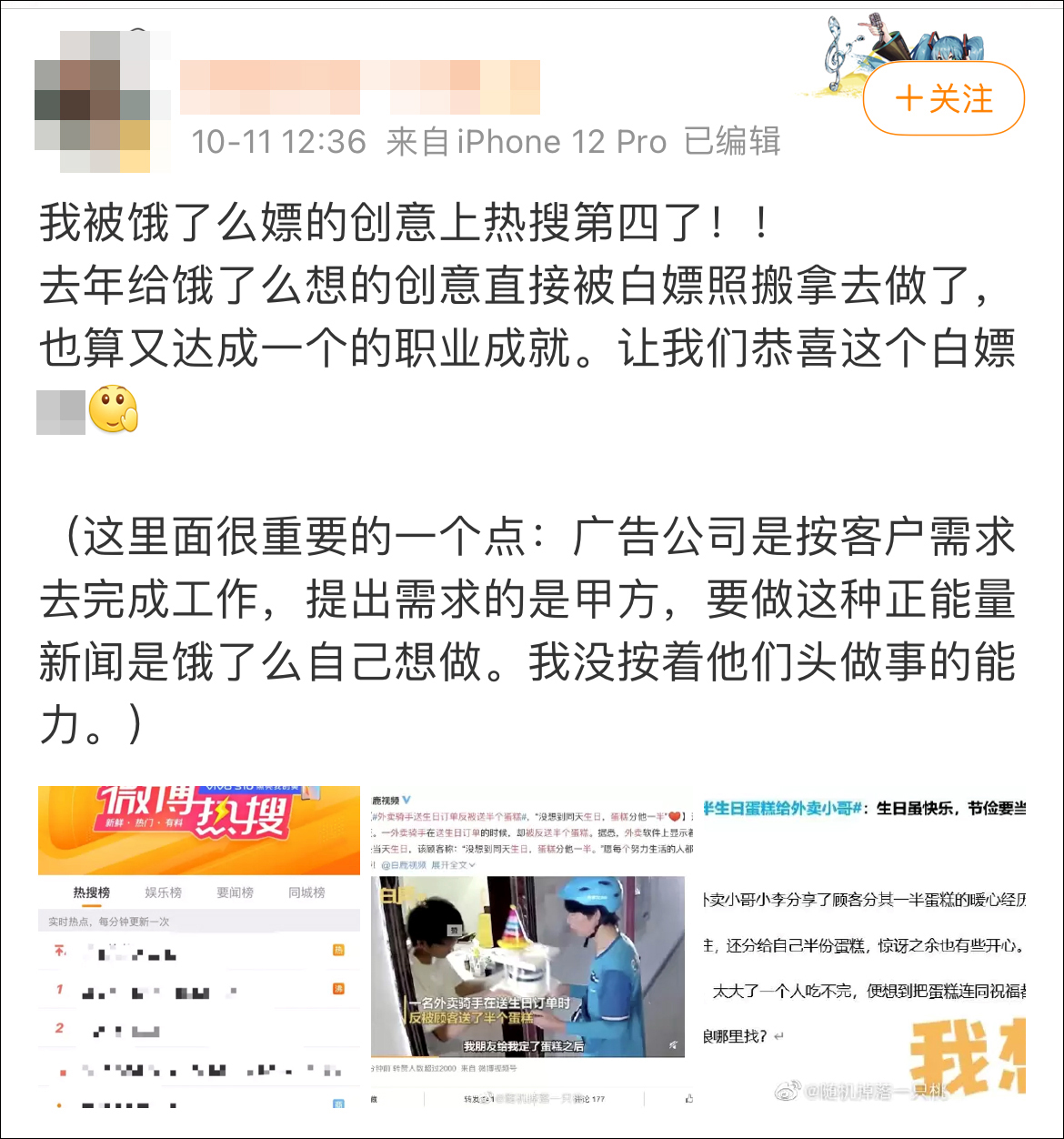Follow this Weibo user via +关注
Image resolution: width=1064 pixels, height=1139 pixels.
click(944, 98)
